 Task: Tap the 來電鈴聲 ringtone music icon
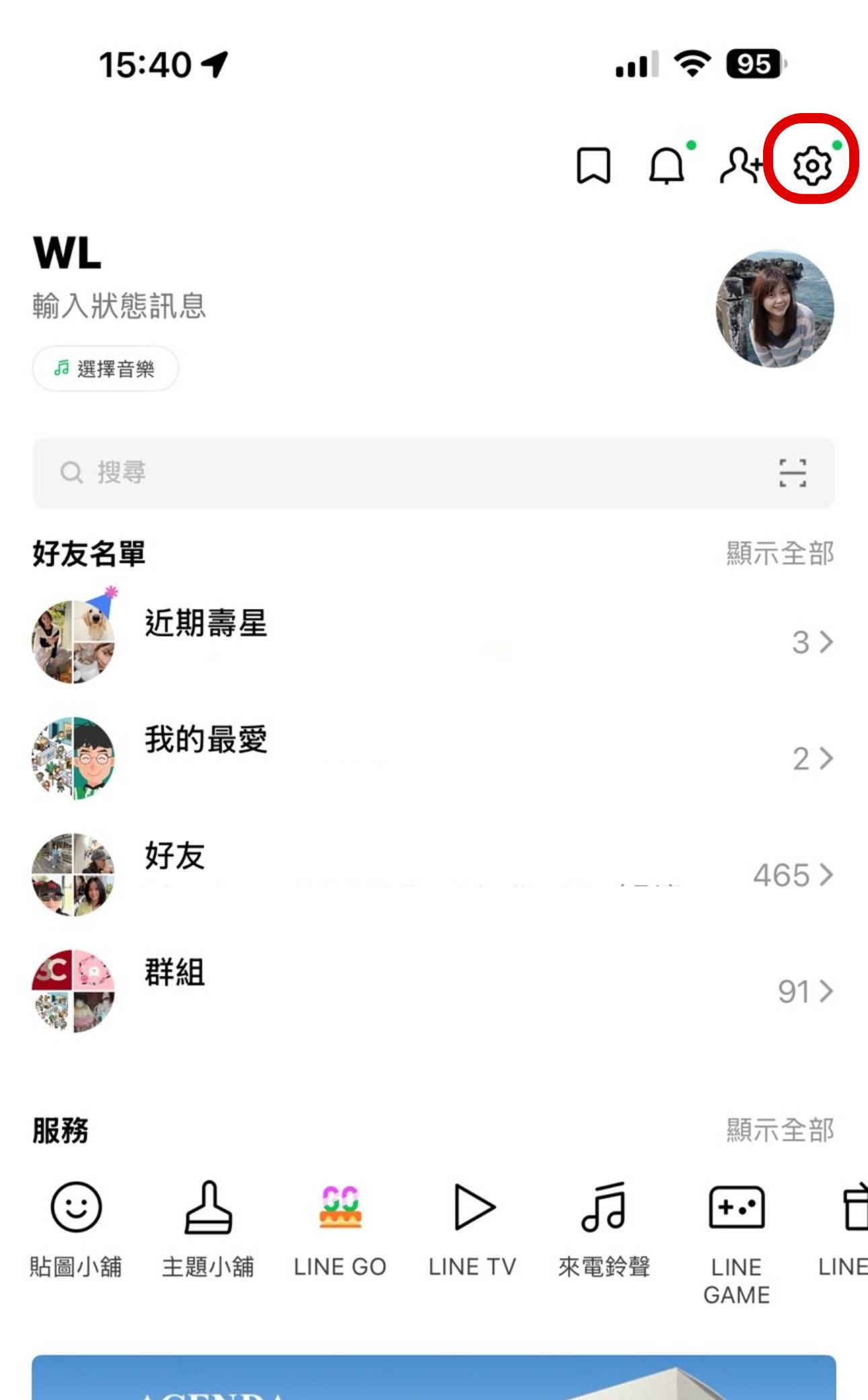[x=604, y=1208]
